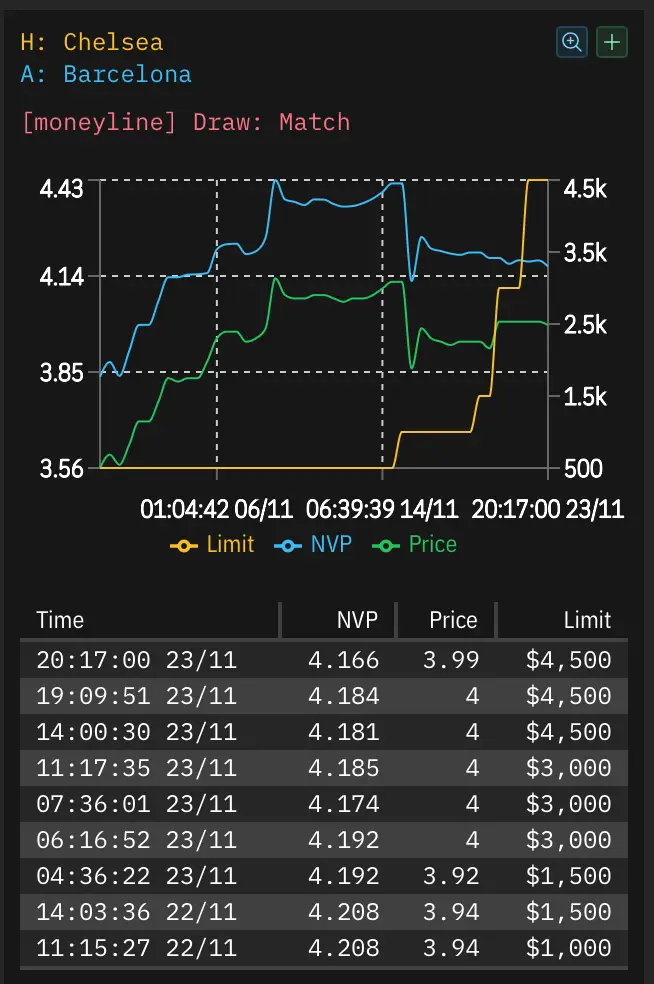The height and width of the screenshot is (984, 654).
Task: Toggle the Limit series in chart legend
Action: click(212, 545)
